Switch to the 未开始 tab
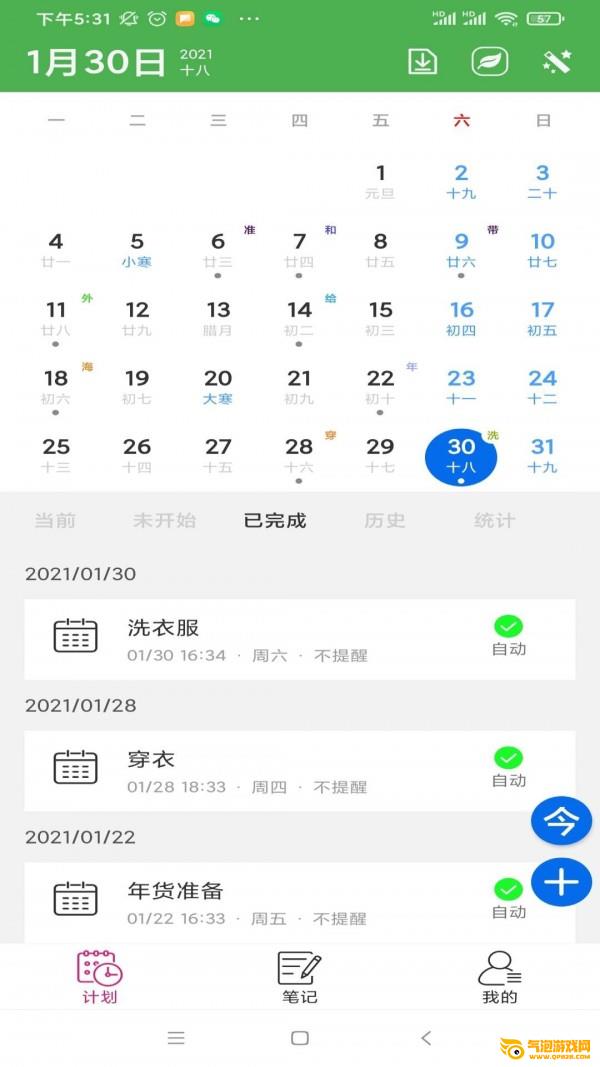This screenshot has height=1067, width=600. tap(164, 520)
